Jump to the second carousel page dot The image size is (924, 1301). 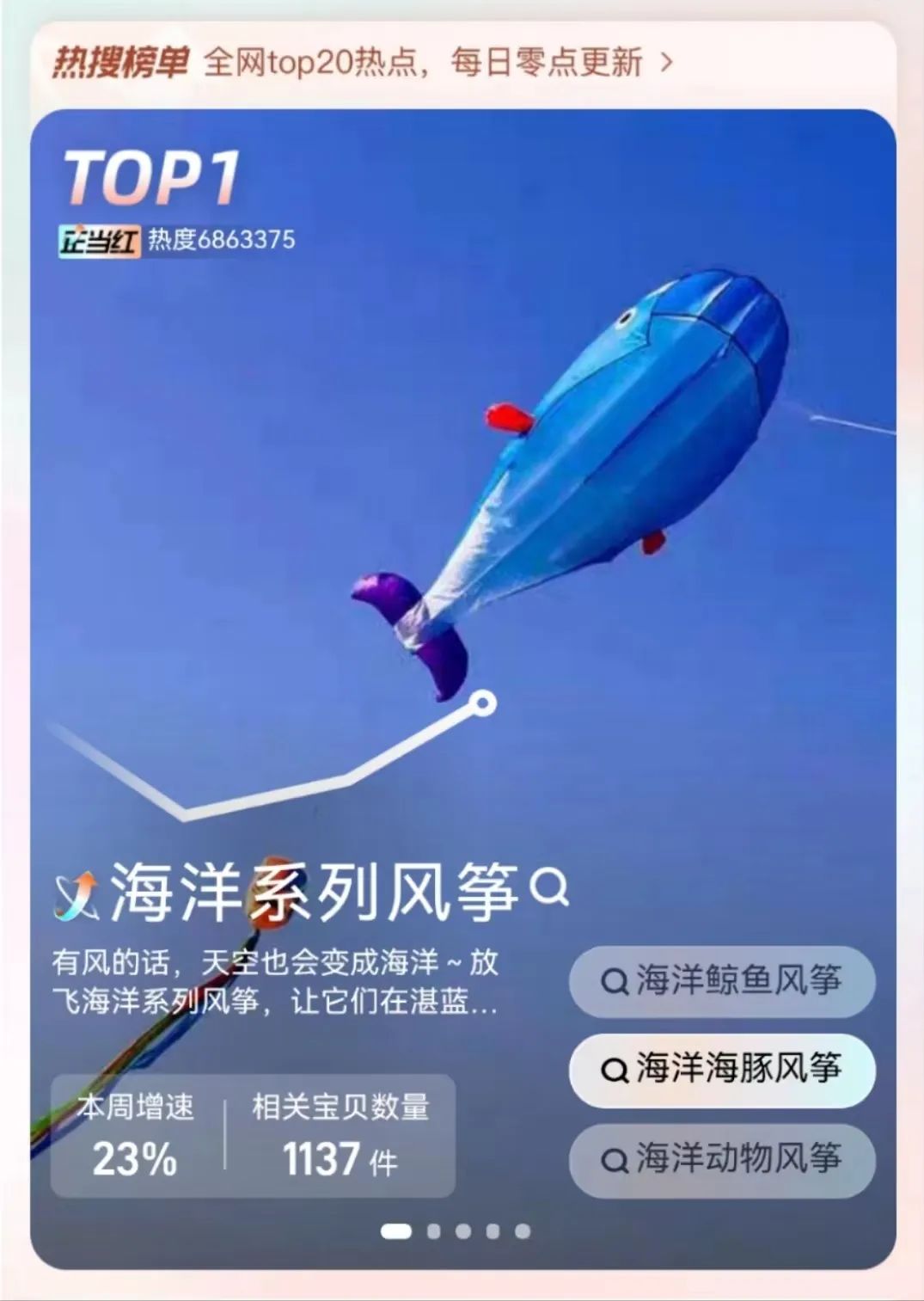point(434,1231)
